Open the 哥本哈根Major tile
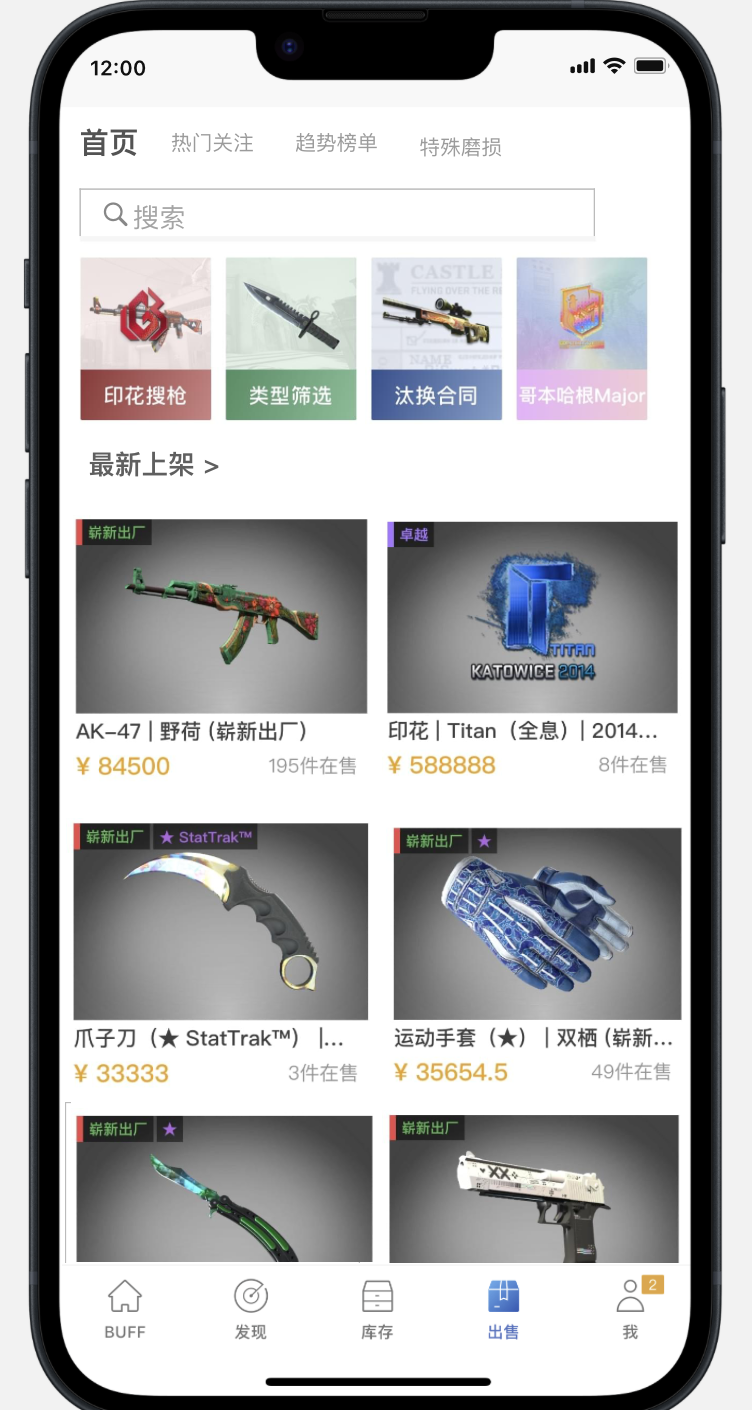Viewport: 752px width, 1410px height. pos(582,339)
